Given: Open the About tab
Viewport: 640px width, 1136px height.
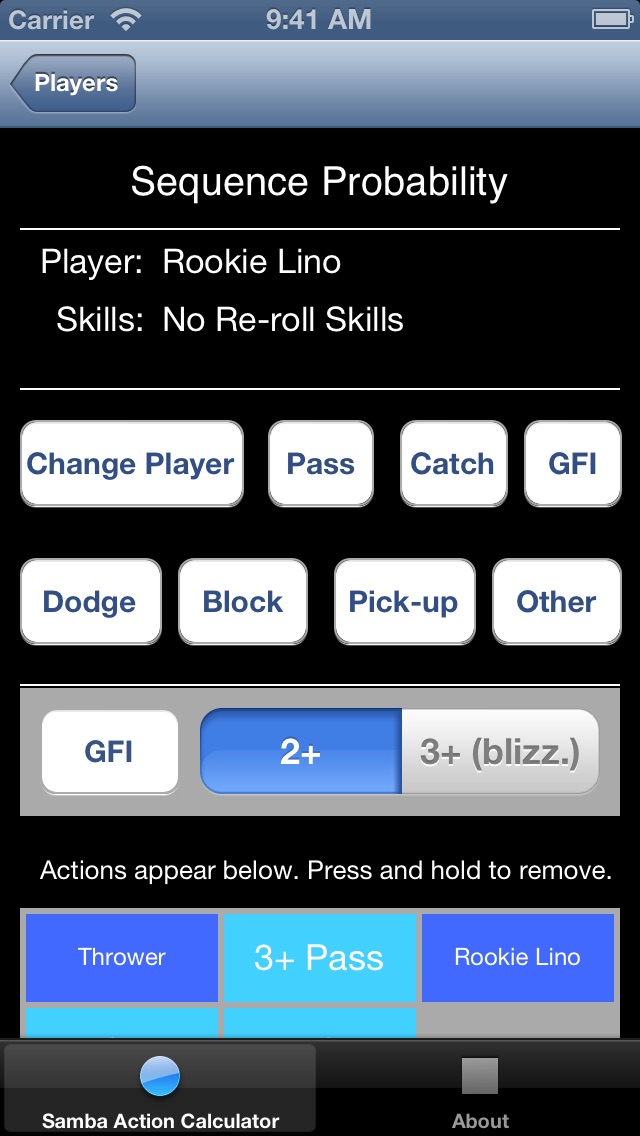Looking at the screenshot, I should click(x=480, y=1092).
